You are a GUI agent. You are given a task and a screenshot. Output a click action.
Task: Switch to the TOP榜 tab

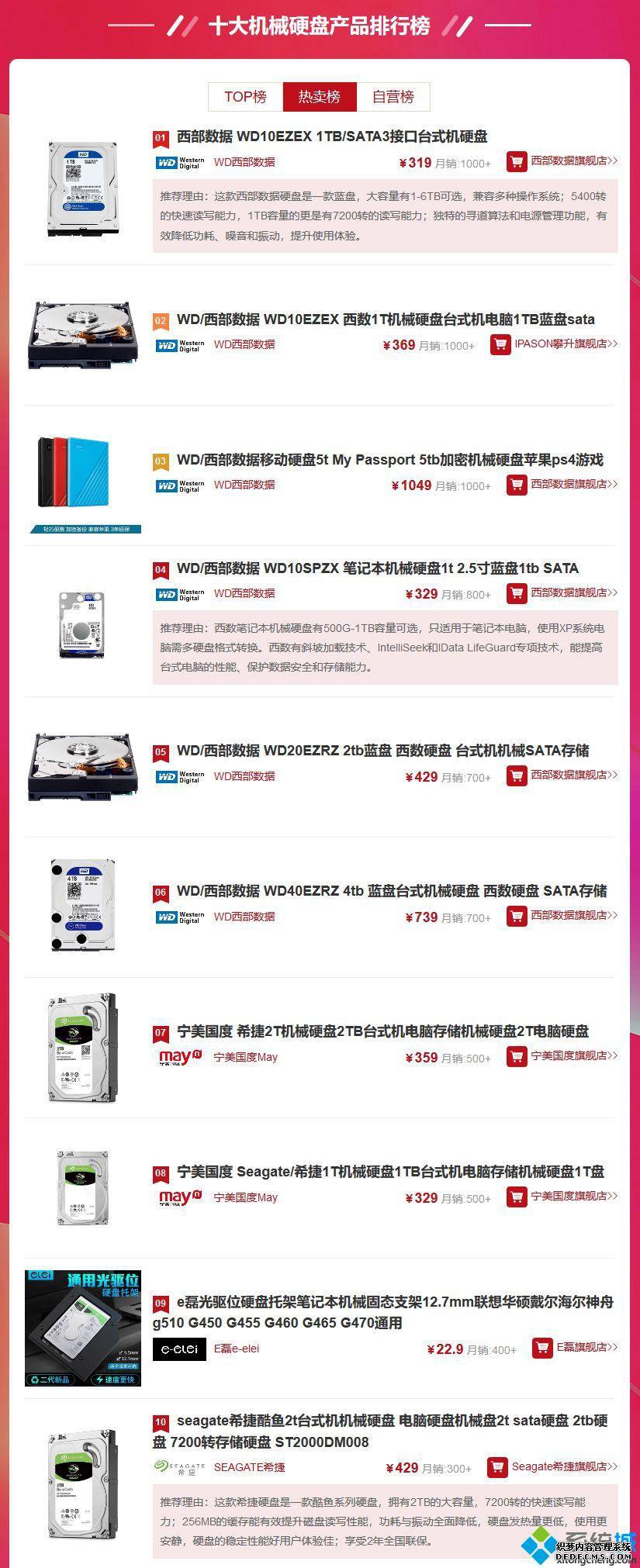[x=245, y=97]
